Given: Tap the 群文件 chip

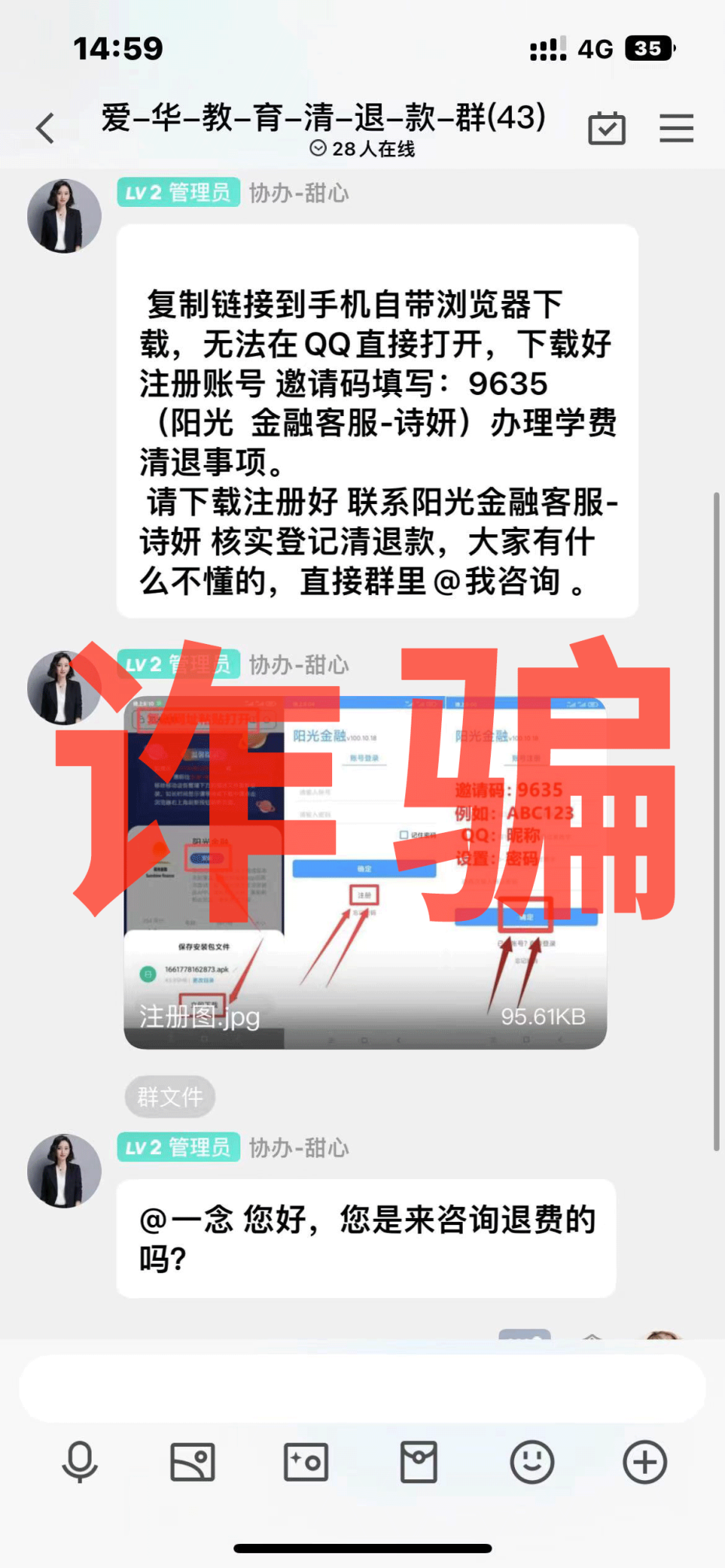Looking at the screenshot, I should click(170, 1097).
